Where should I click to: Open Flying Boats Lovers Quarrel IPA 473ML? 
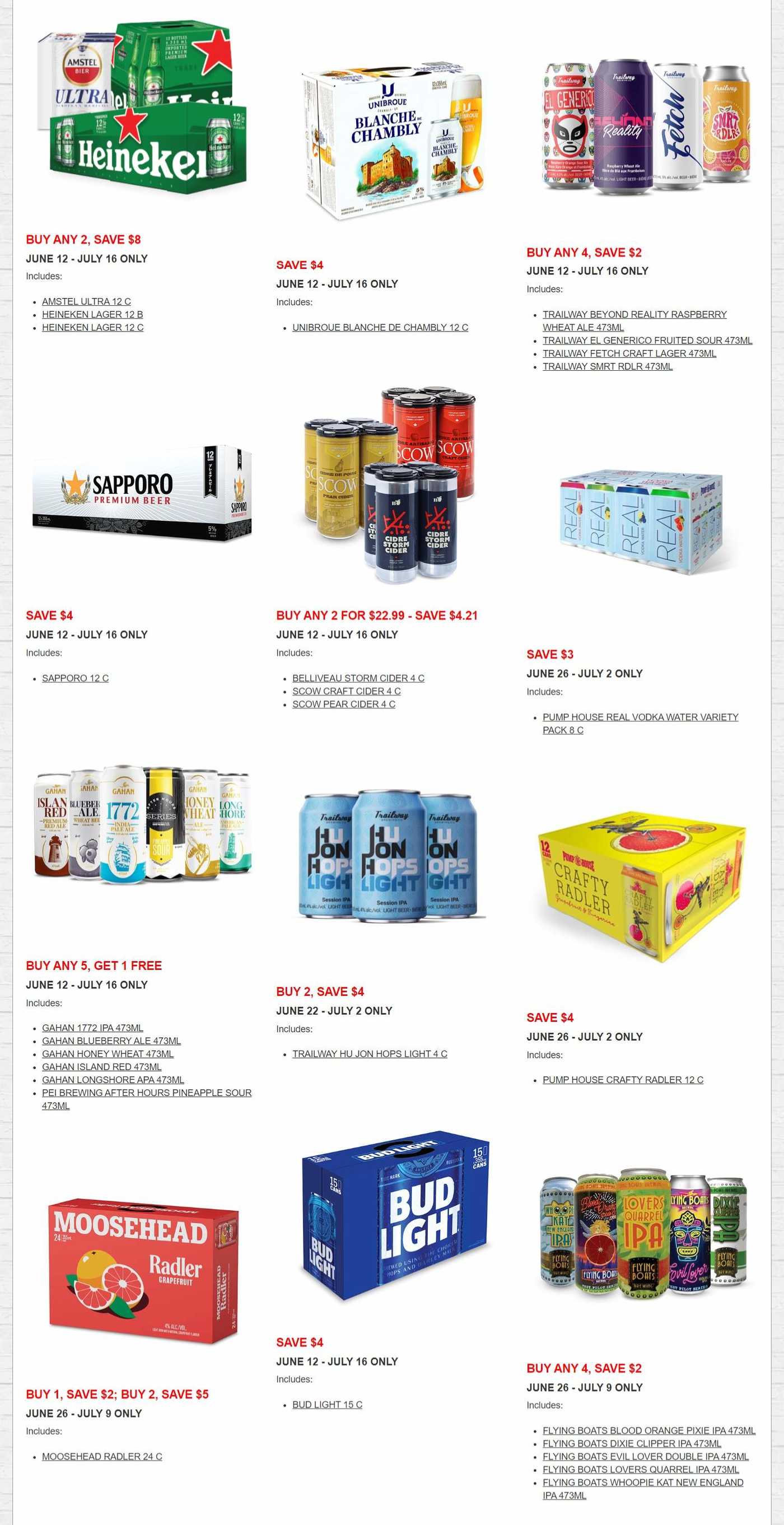[641, 1470]
